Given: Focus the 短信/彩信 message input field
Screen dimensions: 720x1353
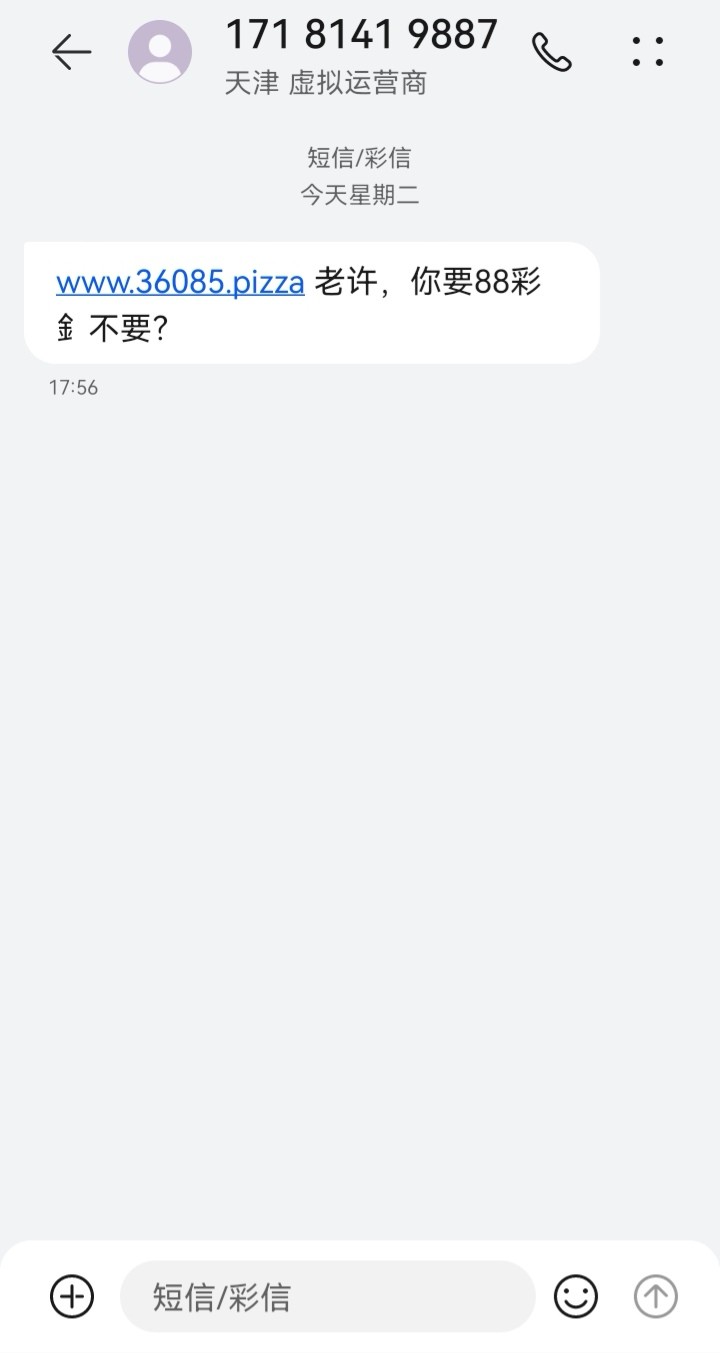Looking at the screenshot, I should (327, 1297).
